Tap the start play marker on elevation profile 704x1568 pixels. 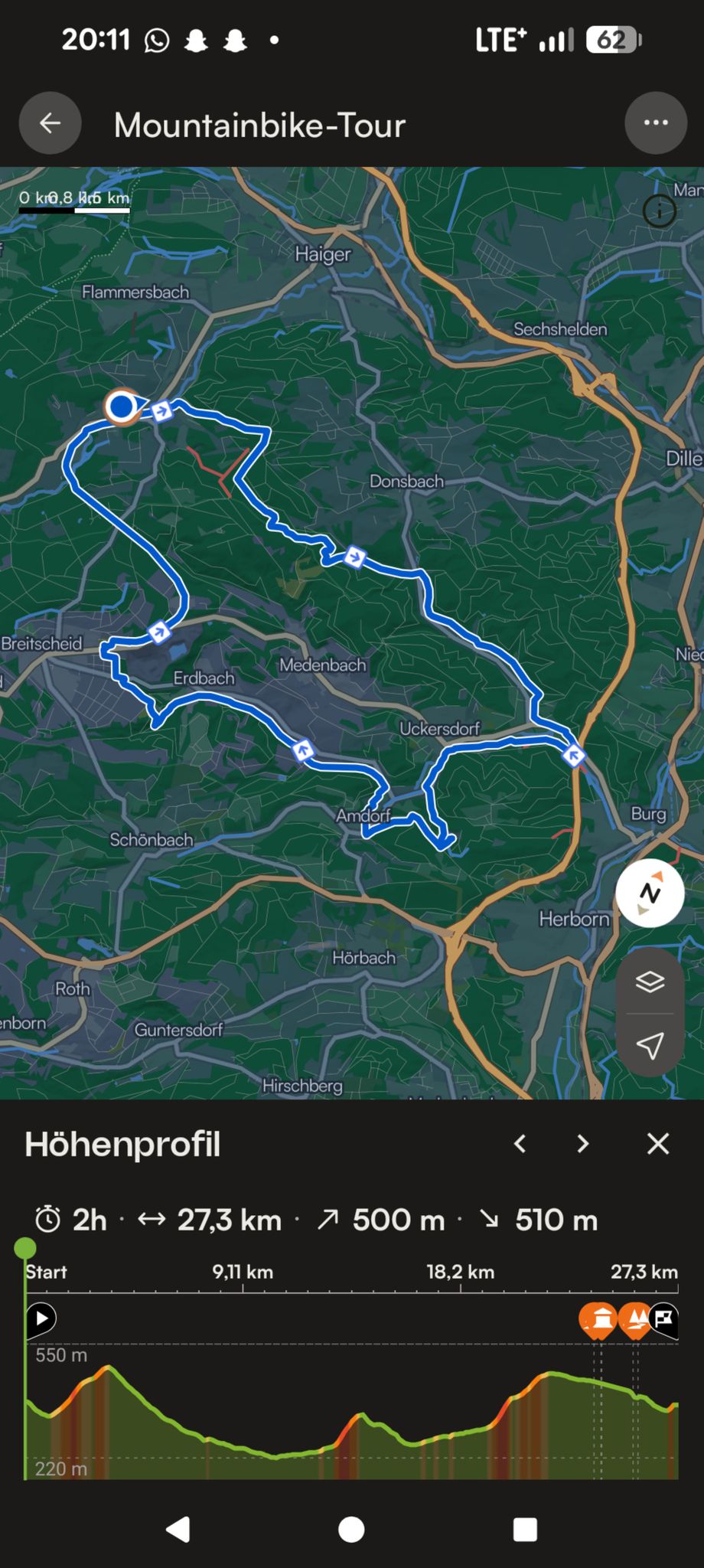[41, 1318]
